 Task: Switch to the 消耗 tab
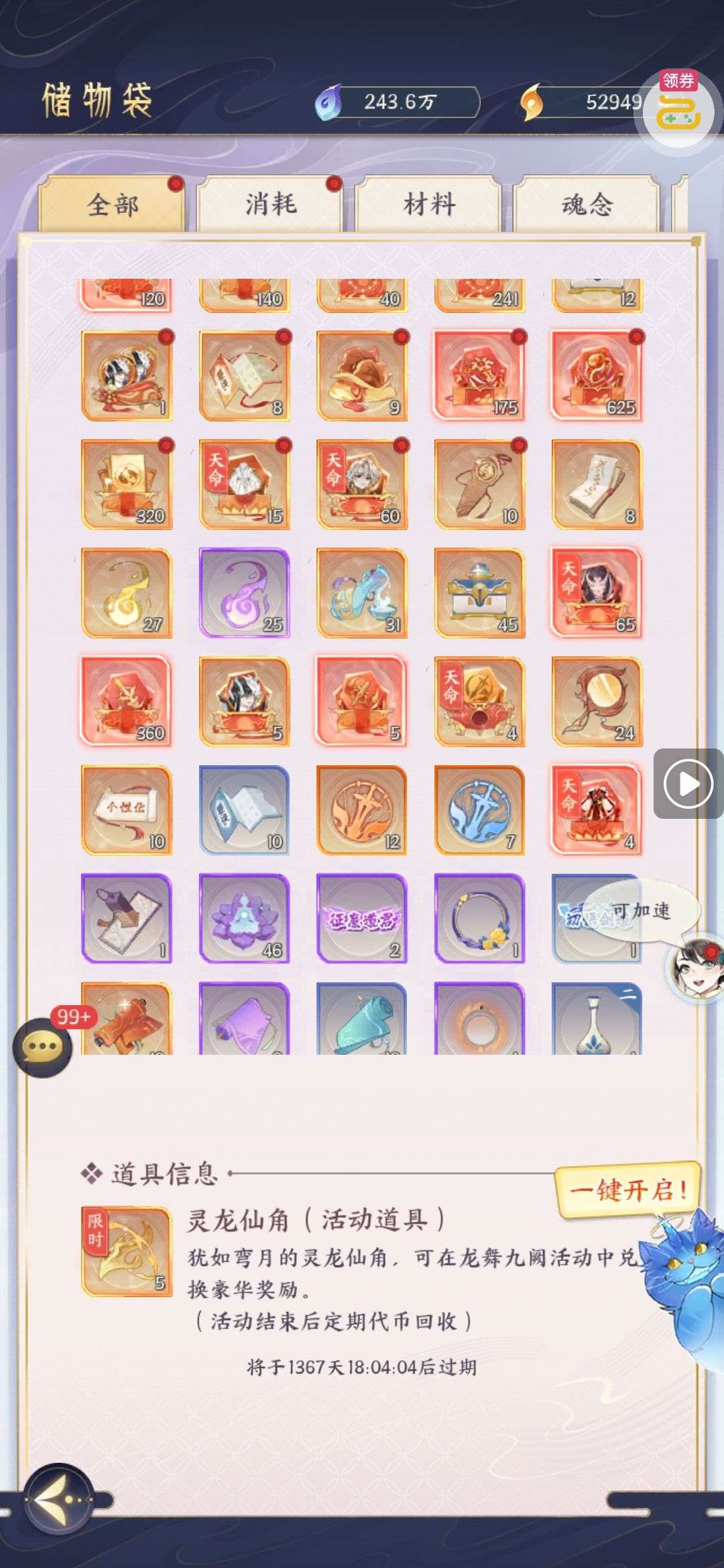pyautogui.click(x=270, y=204)
